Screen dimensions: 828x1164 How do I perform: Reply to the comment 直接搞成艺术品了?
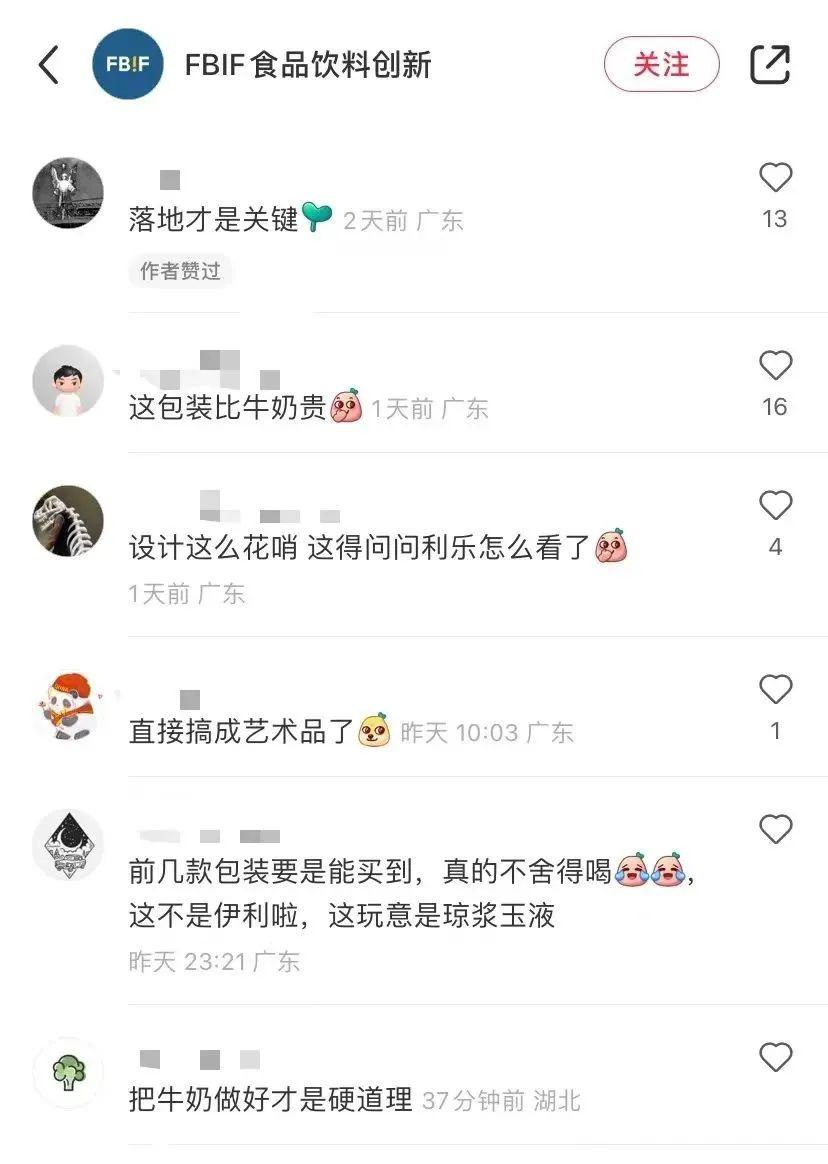pyautogui.click(x=242, y=732)
